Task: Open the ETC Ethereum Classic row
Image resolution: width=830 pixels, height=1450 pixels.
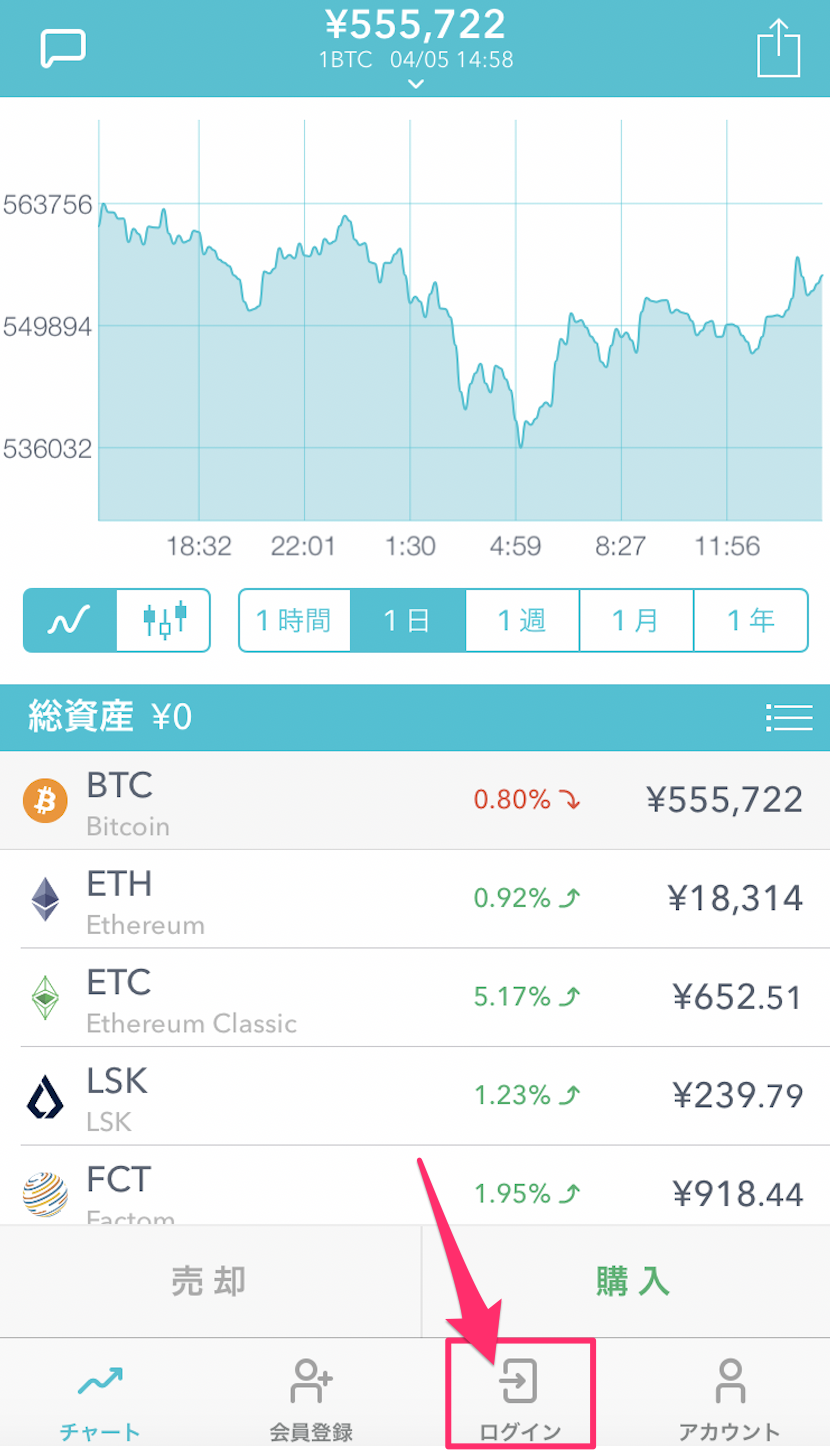Action: point(415,997)
